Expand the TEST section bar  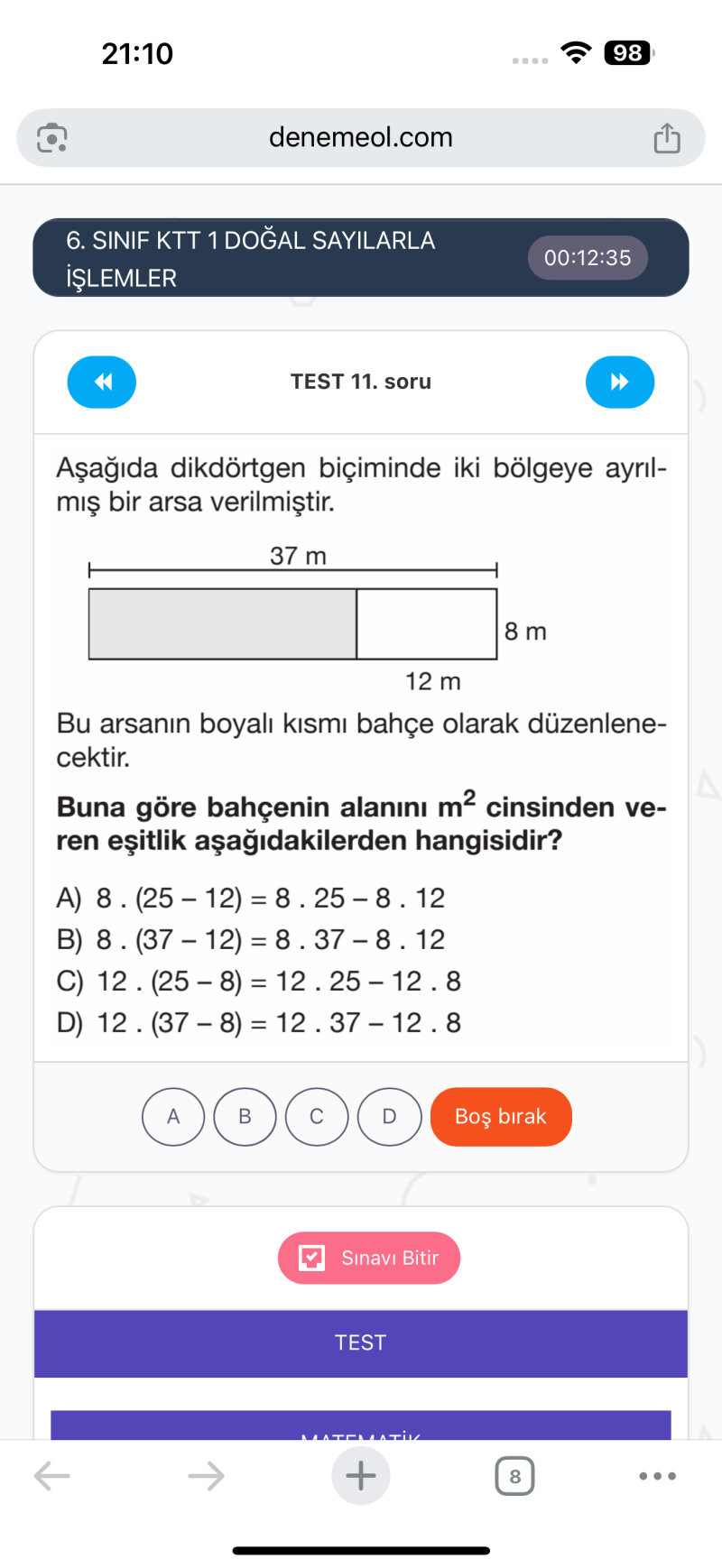[360, 1343]
